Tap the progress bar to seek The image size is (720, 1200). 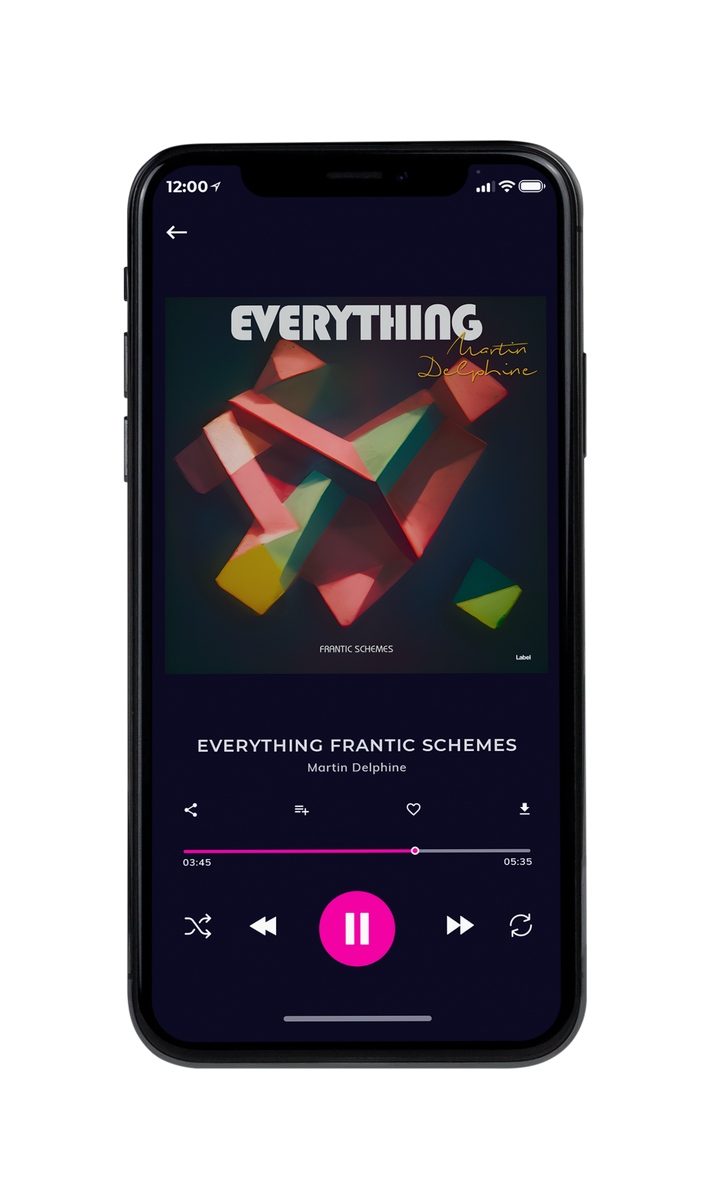(x=357, y=851)
